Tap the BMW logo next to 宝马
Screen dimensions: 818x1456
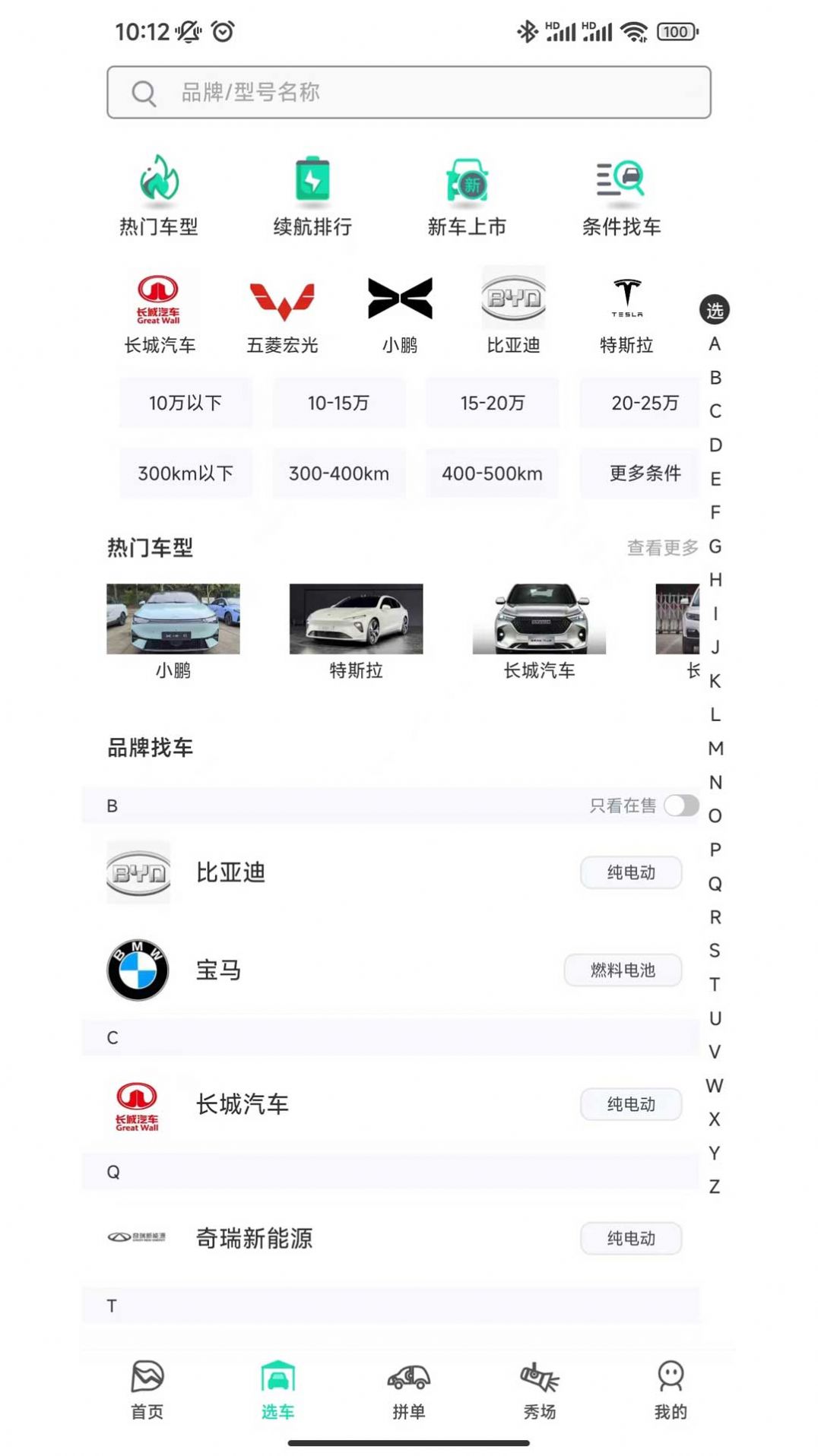click(x=137, y=970)
